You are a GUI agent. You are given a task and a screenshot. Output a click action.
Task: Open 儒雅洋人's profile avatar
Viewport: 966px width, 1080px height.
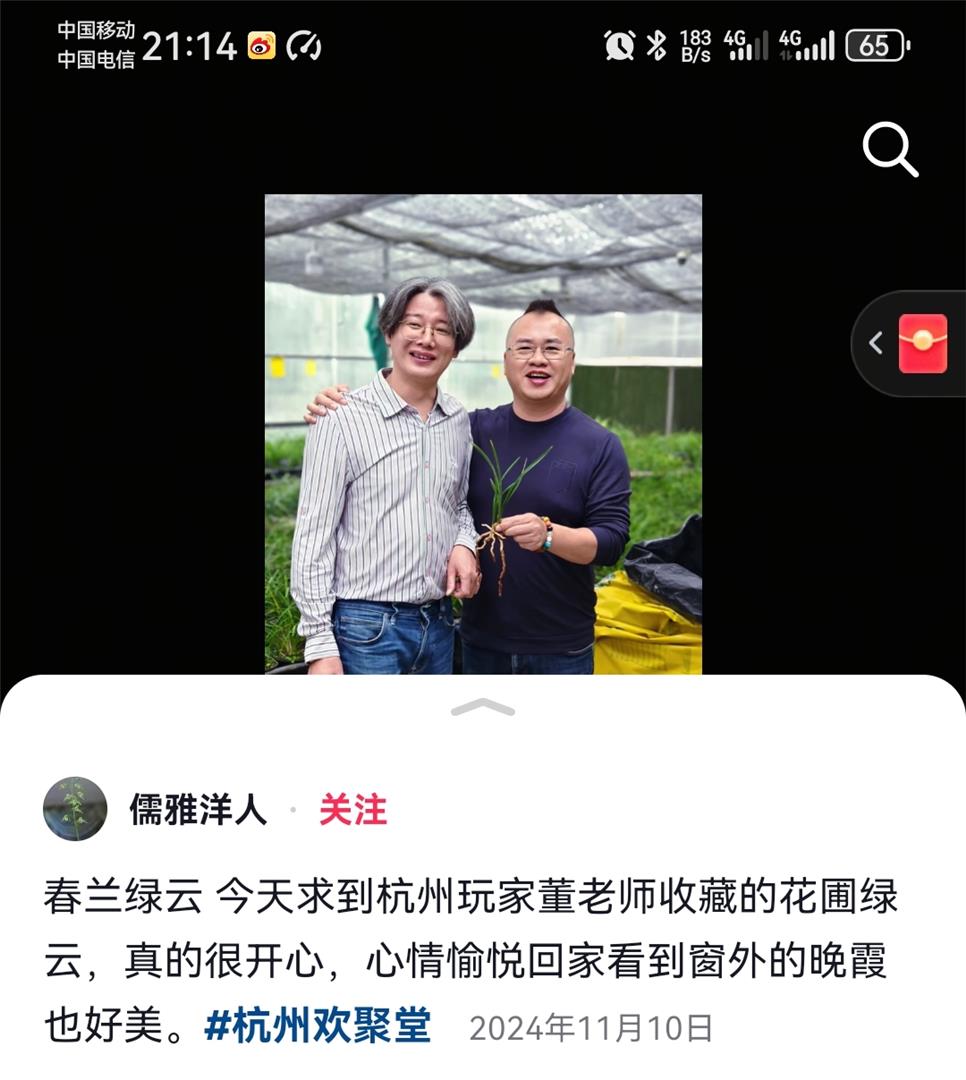click(75, 808)
